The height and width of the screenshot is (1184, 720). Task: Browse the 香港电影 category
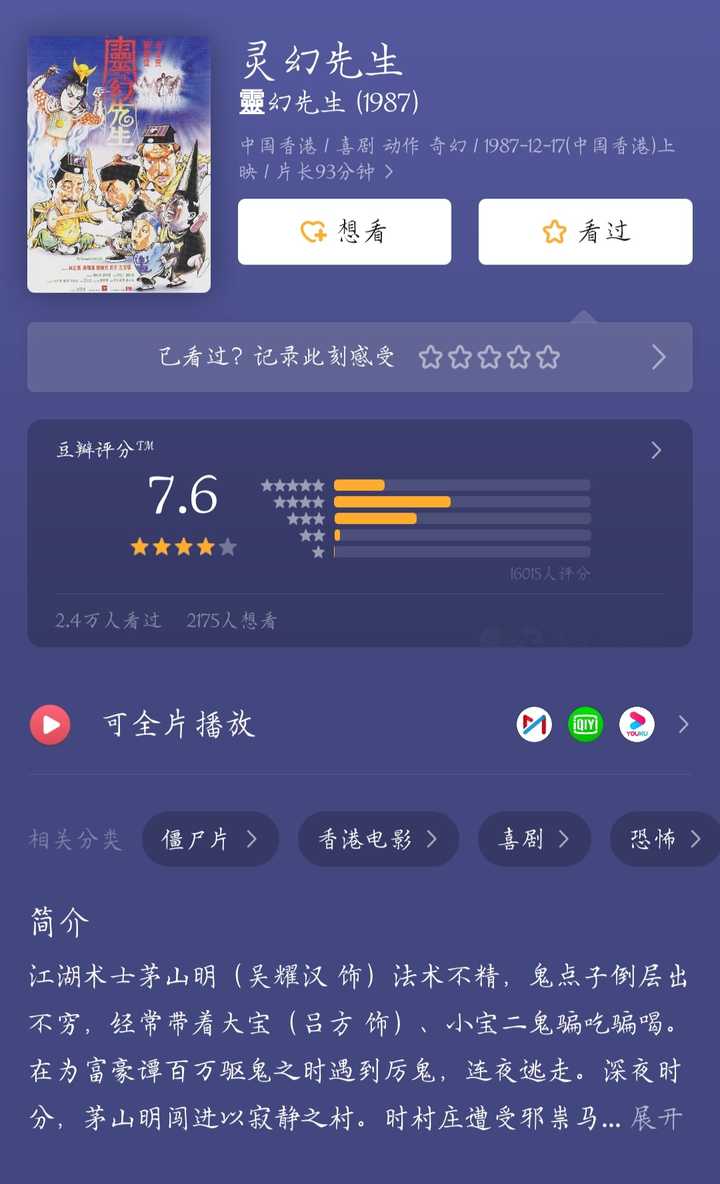coord(378,839)
